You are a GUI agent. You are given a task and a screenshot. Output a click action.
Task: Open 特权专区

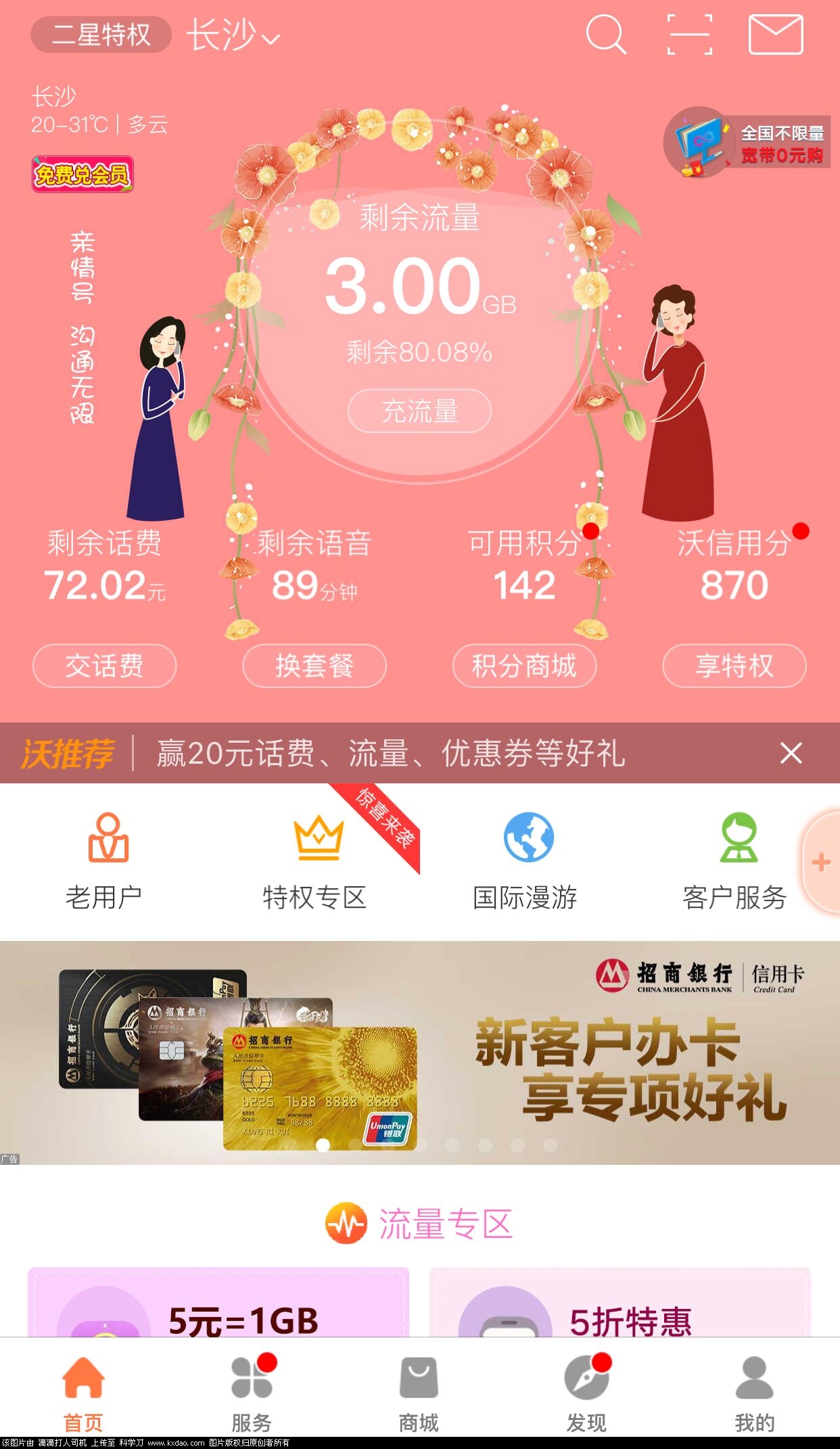pyautogui.click(x=315, y=860)
